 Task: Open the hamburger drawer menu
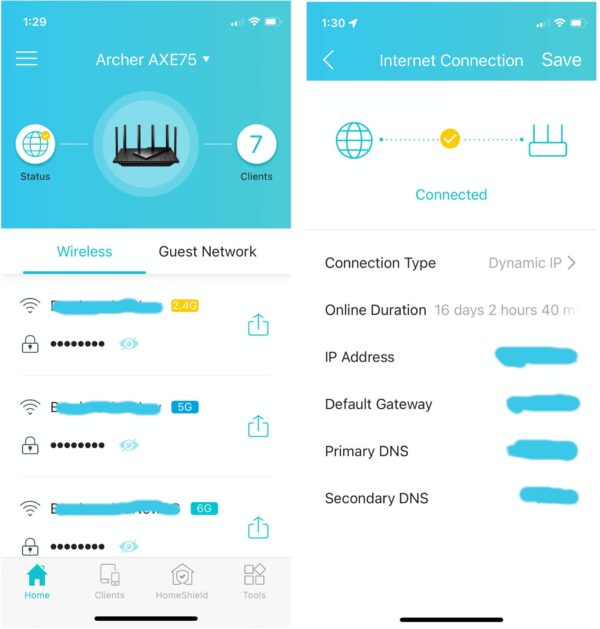click(x=27, y=59)
